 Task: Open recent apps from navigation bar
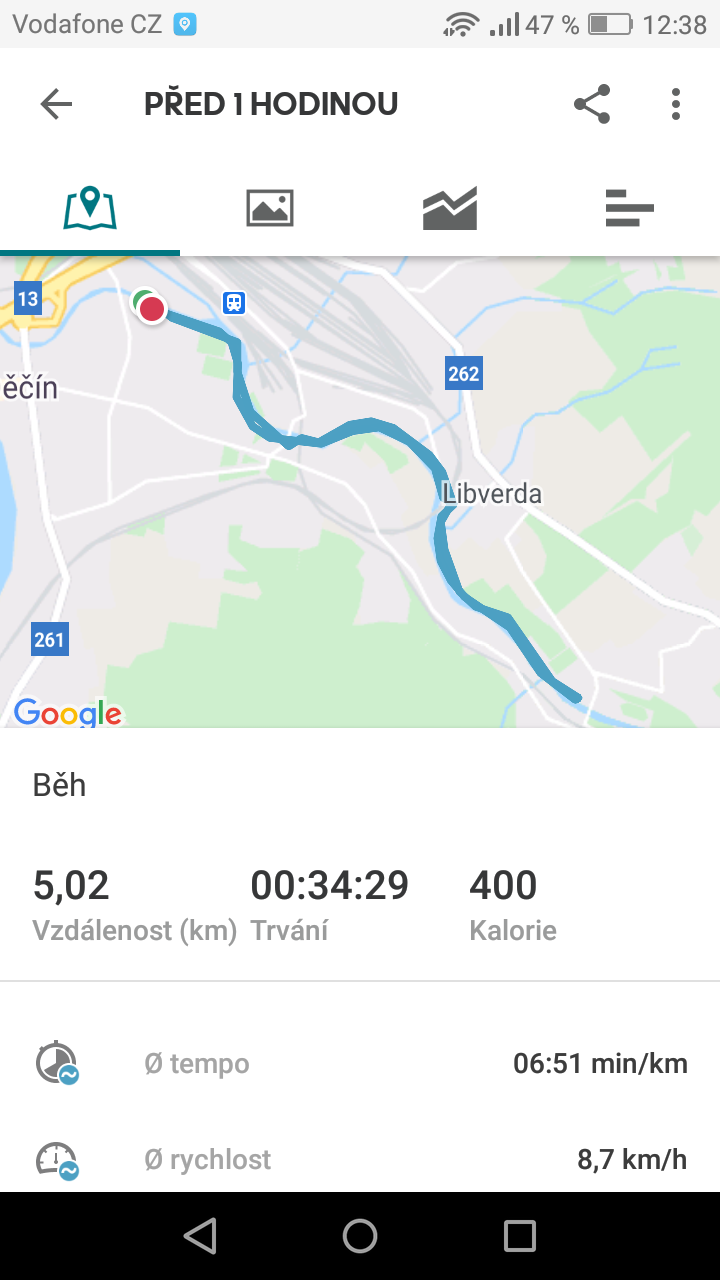coord(520,1236)
